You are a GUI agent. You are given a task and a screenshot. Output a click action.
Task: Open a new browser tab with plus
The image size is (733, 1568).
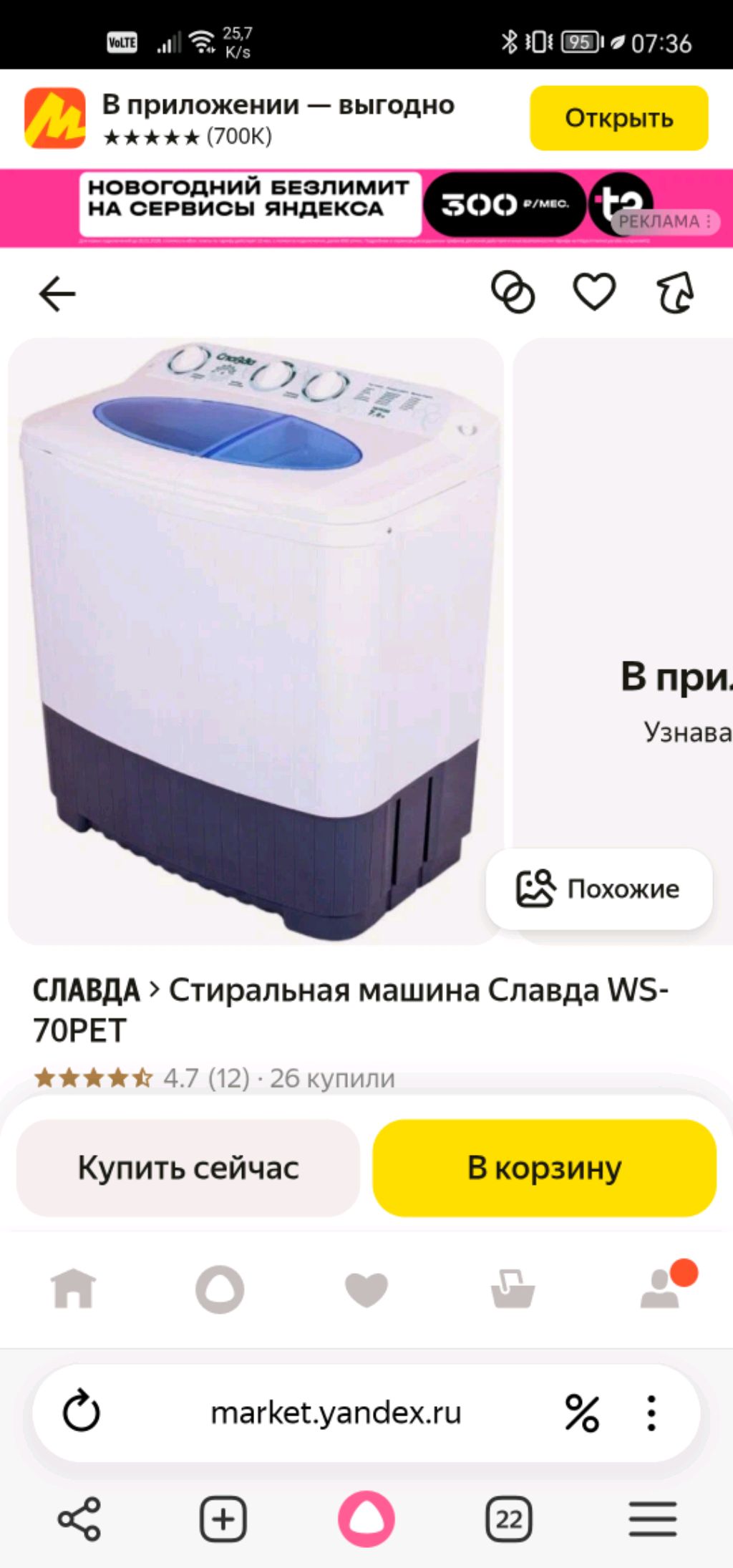click(223, 1519)
